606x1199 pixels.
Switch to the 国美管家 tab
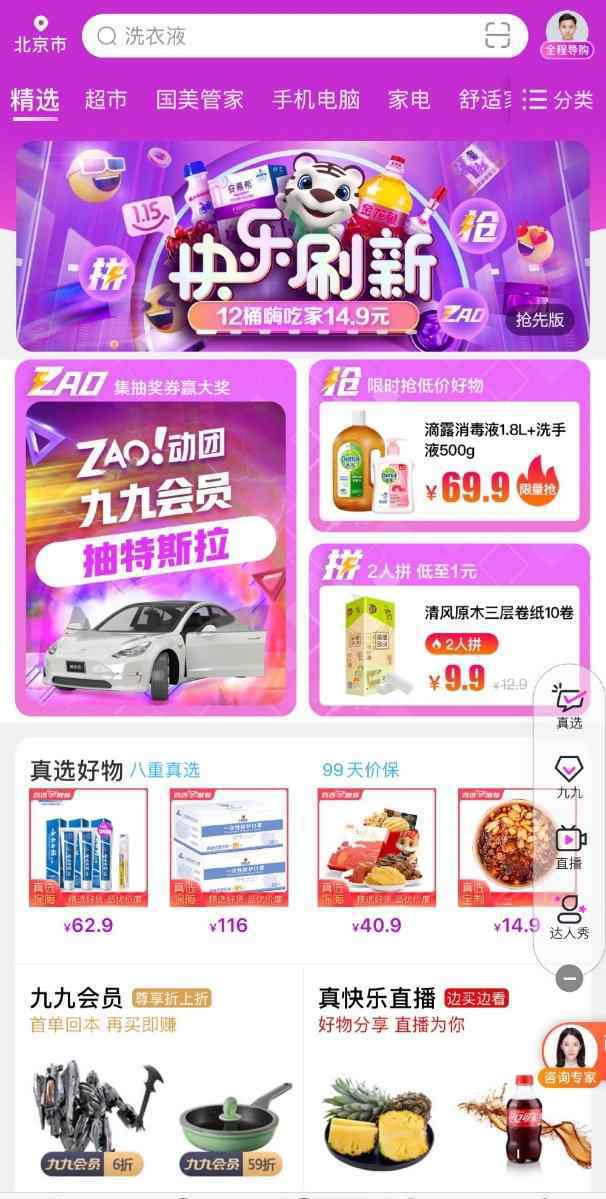pyautogui.click(x=199, y=99)
